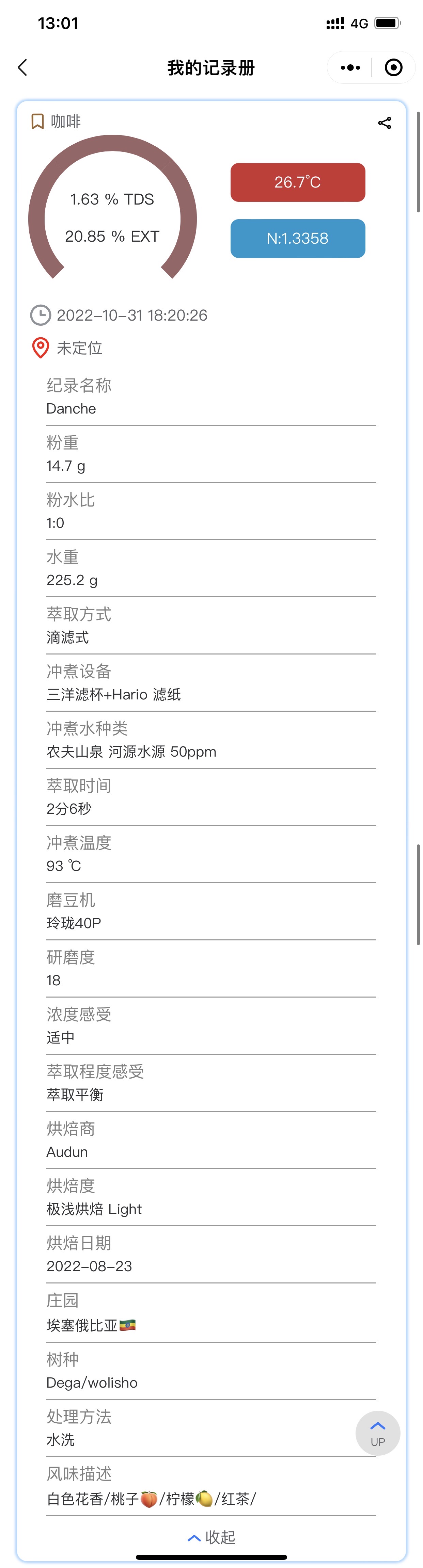Share this coffee record
This screenshot has height=1568, width=423.
(384, 123)
